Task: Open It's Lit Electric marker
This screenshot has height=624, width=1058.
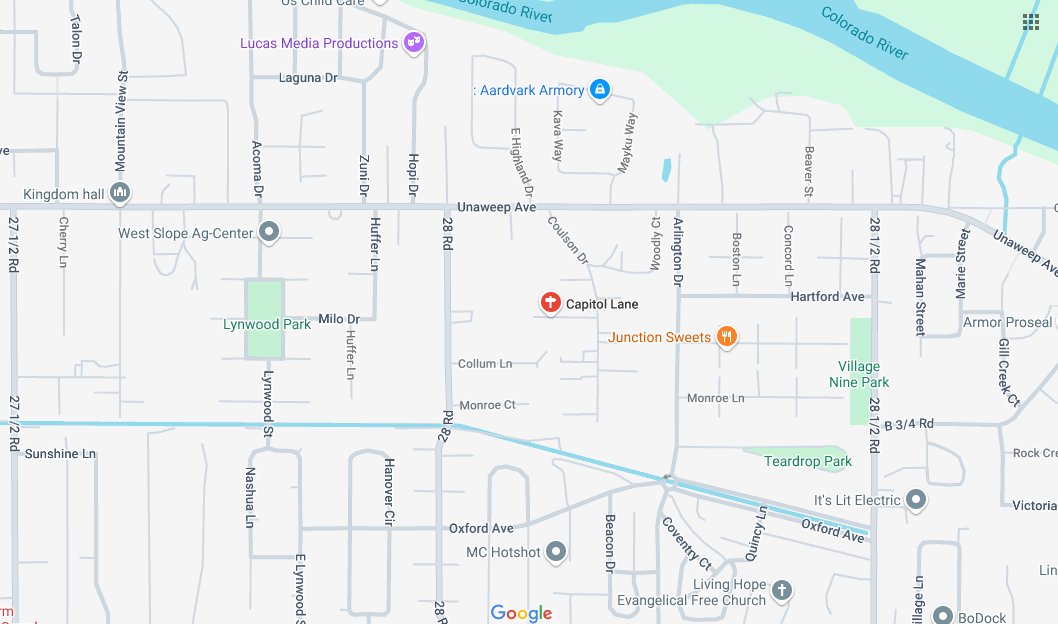Action: (x=917, y=500)
